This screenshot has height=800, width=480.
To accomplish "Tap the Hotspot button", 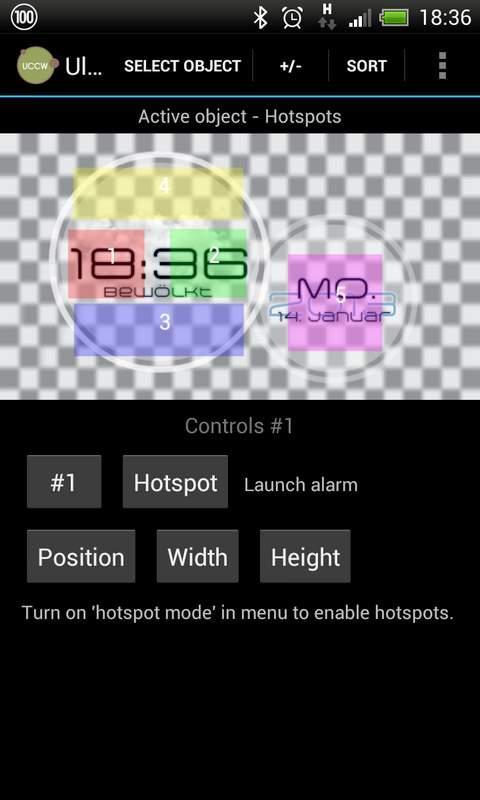I will tap(175, 482).
